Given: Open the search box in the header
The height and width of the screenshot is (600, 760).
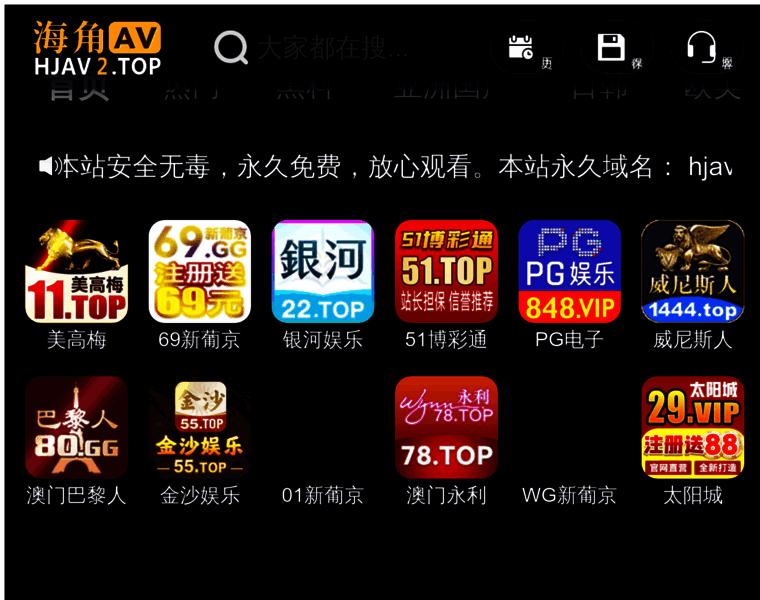Looking at the screenshot, I should (x=330, y=47).
